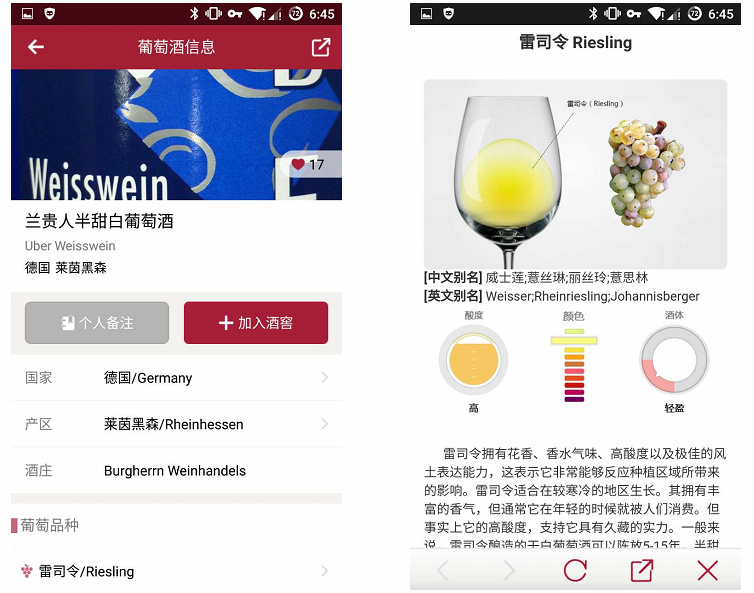Navigate back in the web toolbar
The width and height of the screenshot is (754, 593).
[444, 571]
